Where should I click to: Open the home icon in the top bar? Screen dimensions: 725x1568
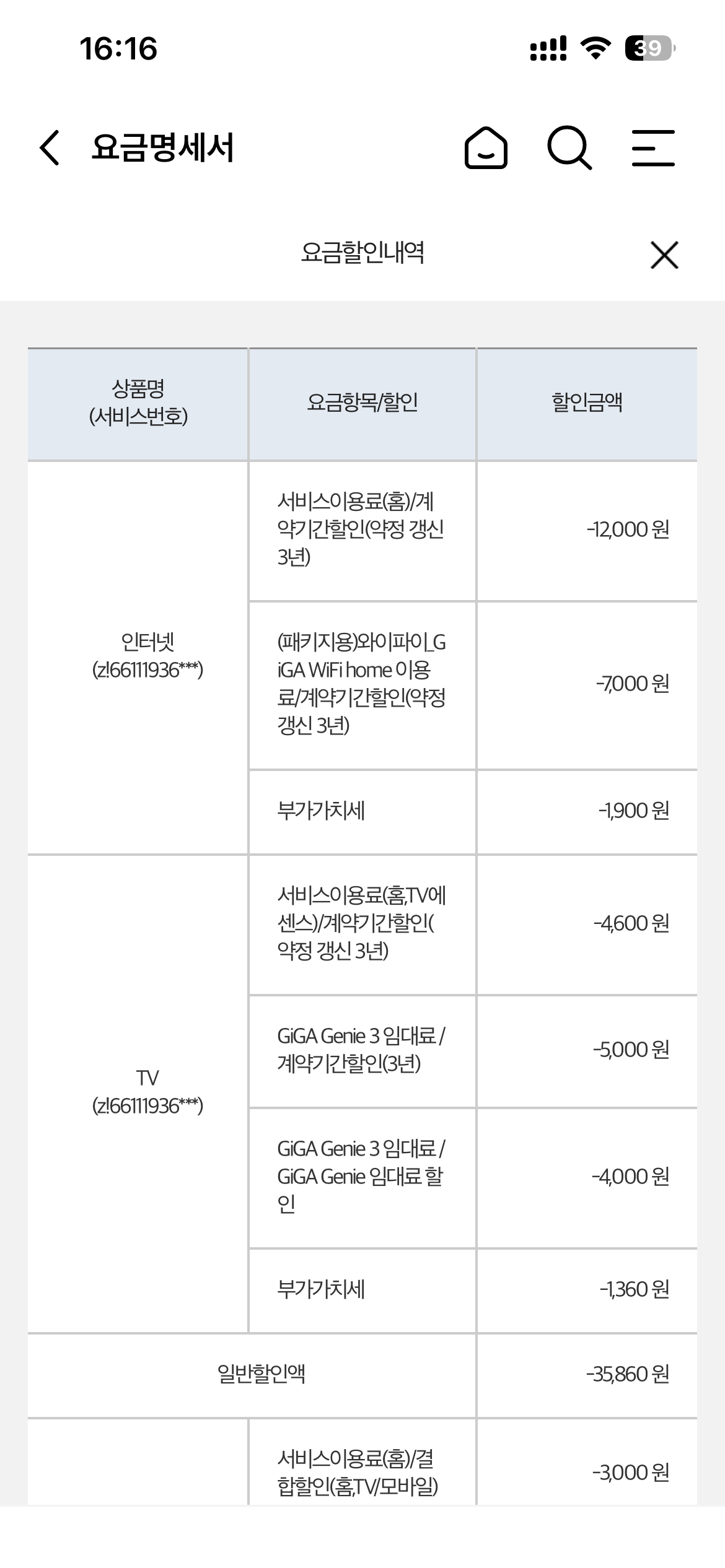(486, 148)
